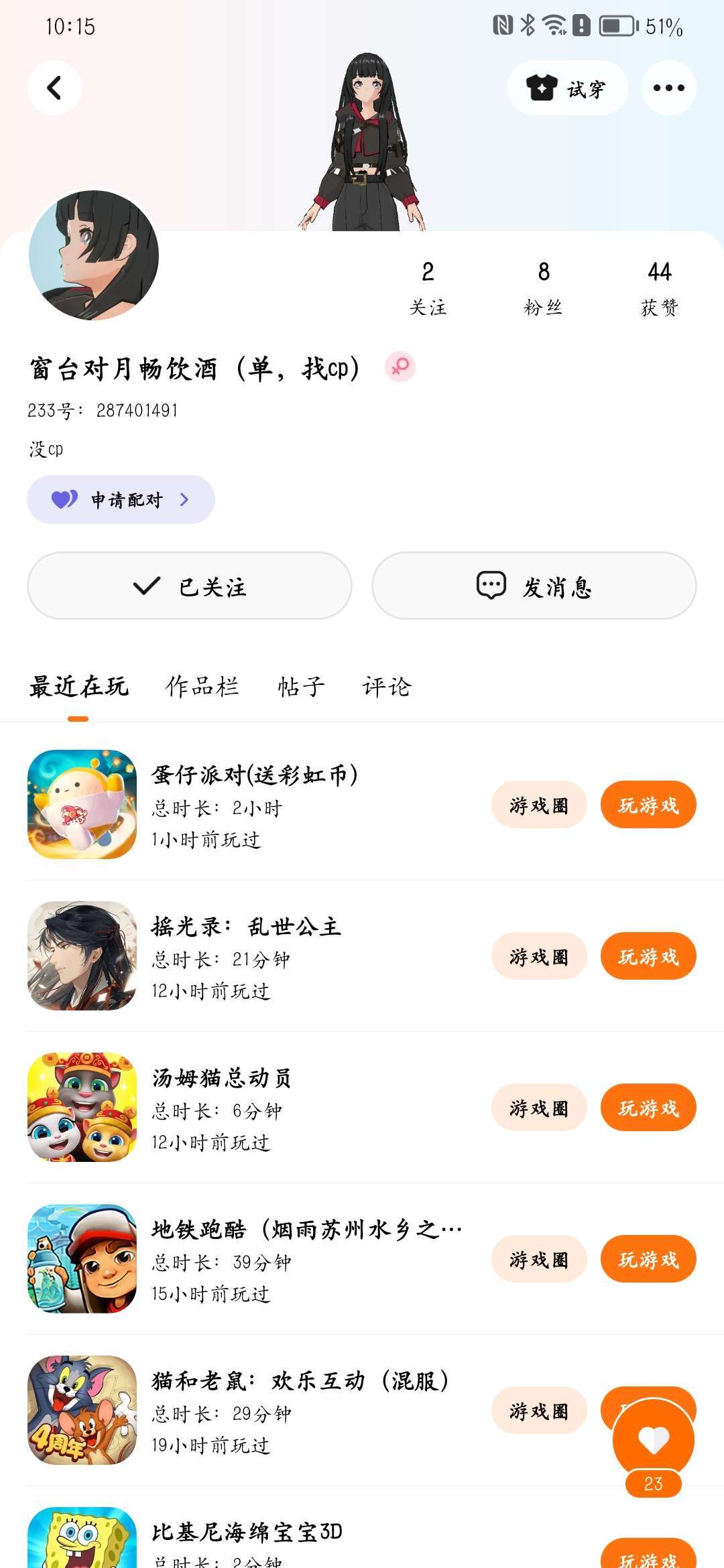Unfollow via the 已关注 button
This screenshot has height=1568, width=724.
click(190, 586)
